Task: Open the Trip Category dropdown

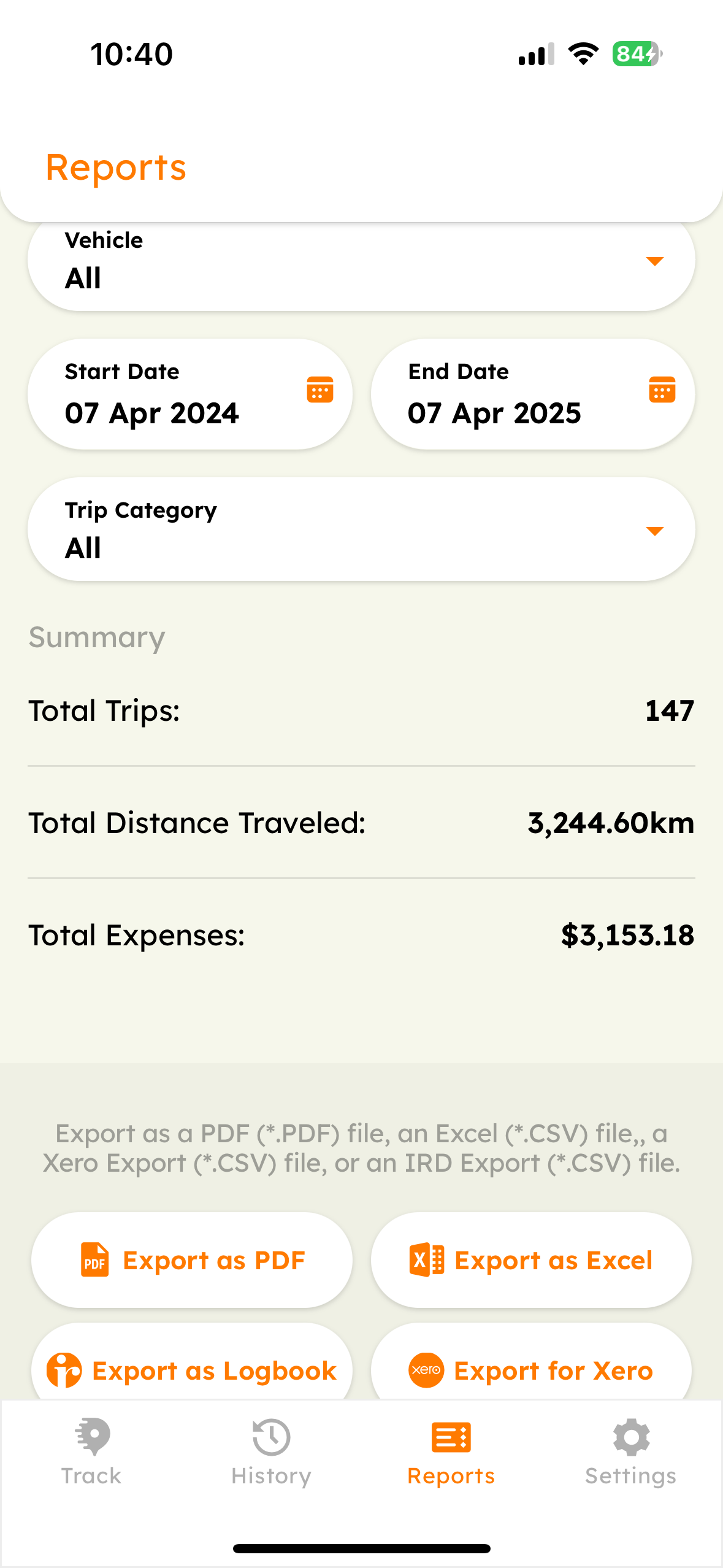Action: [361, 529]
